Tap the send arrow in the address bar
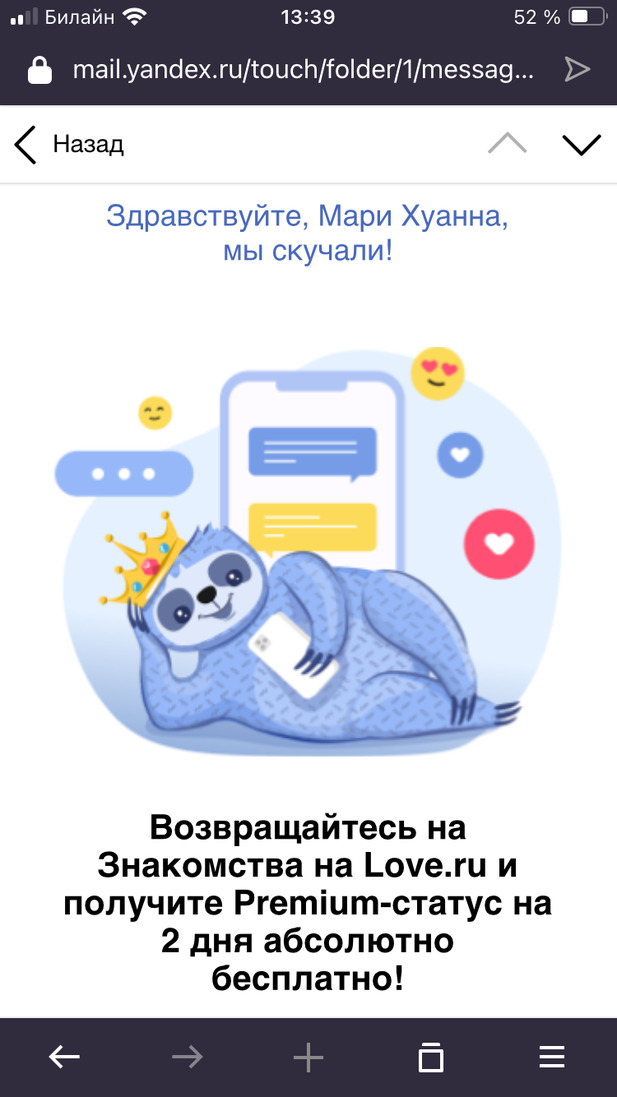This screenshot has width=617, height=1097. coord(577,69)
